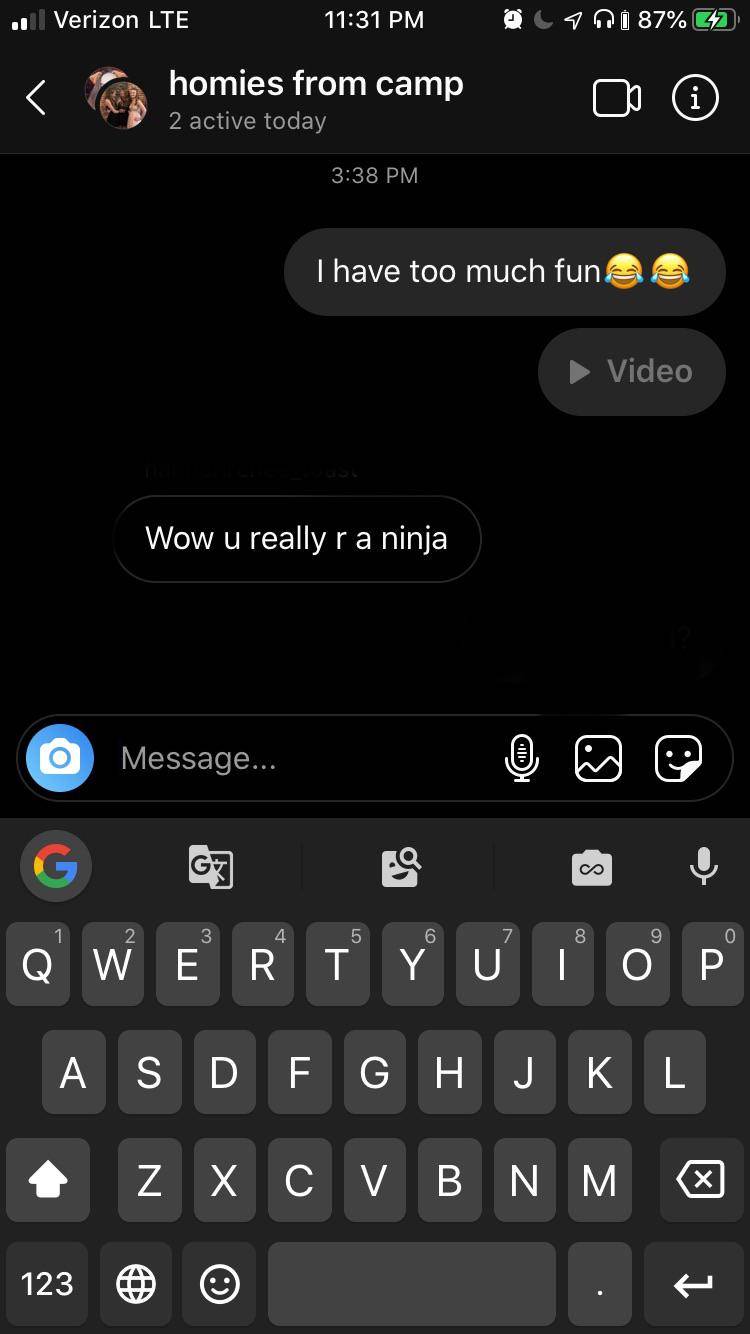Play the sent Video message
Viewport: 750px width, 1334px height.
click(x=631, y=372)
